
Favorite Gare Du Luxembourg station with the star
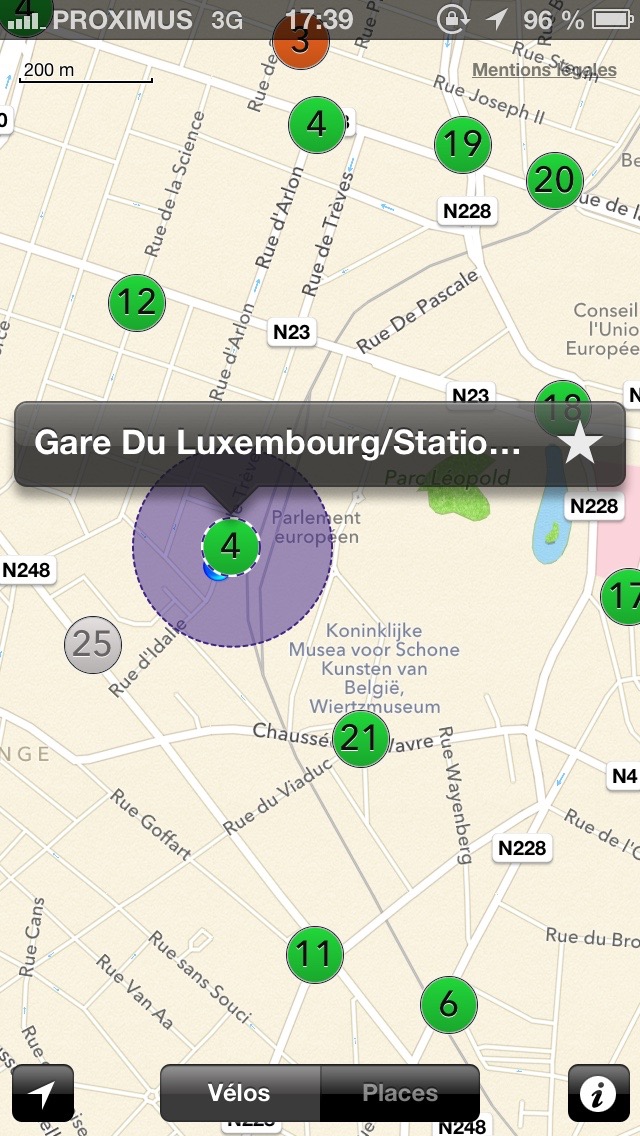[x=582, y=444]
